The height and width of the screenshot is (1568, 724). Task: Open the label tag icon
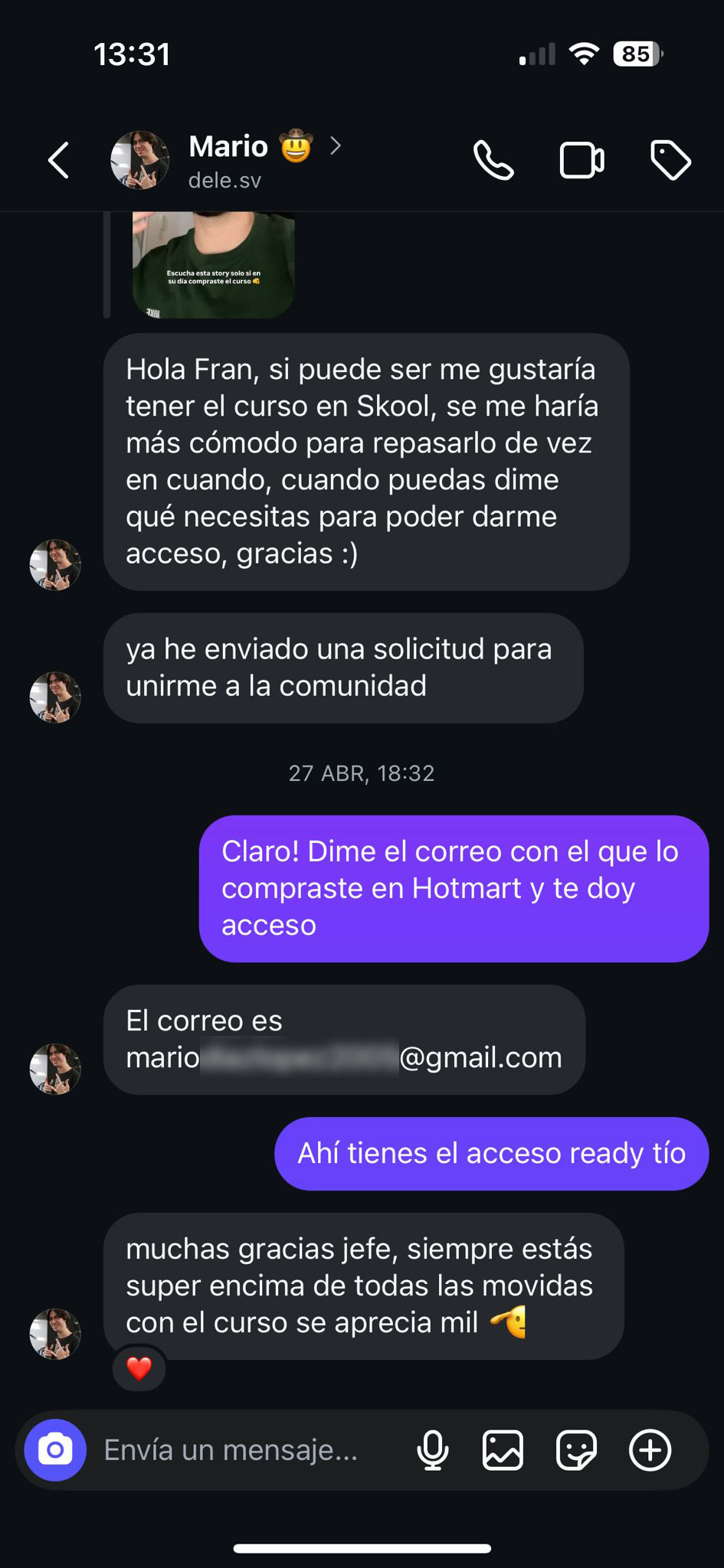670,160
